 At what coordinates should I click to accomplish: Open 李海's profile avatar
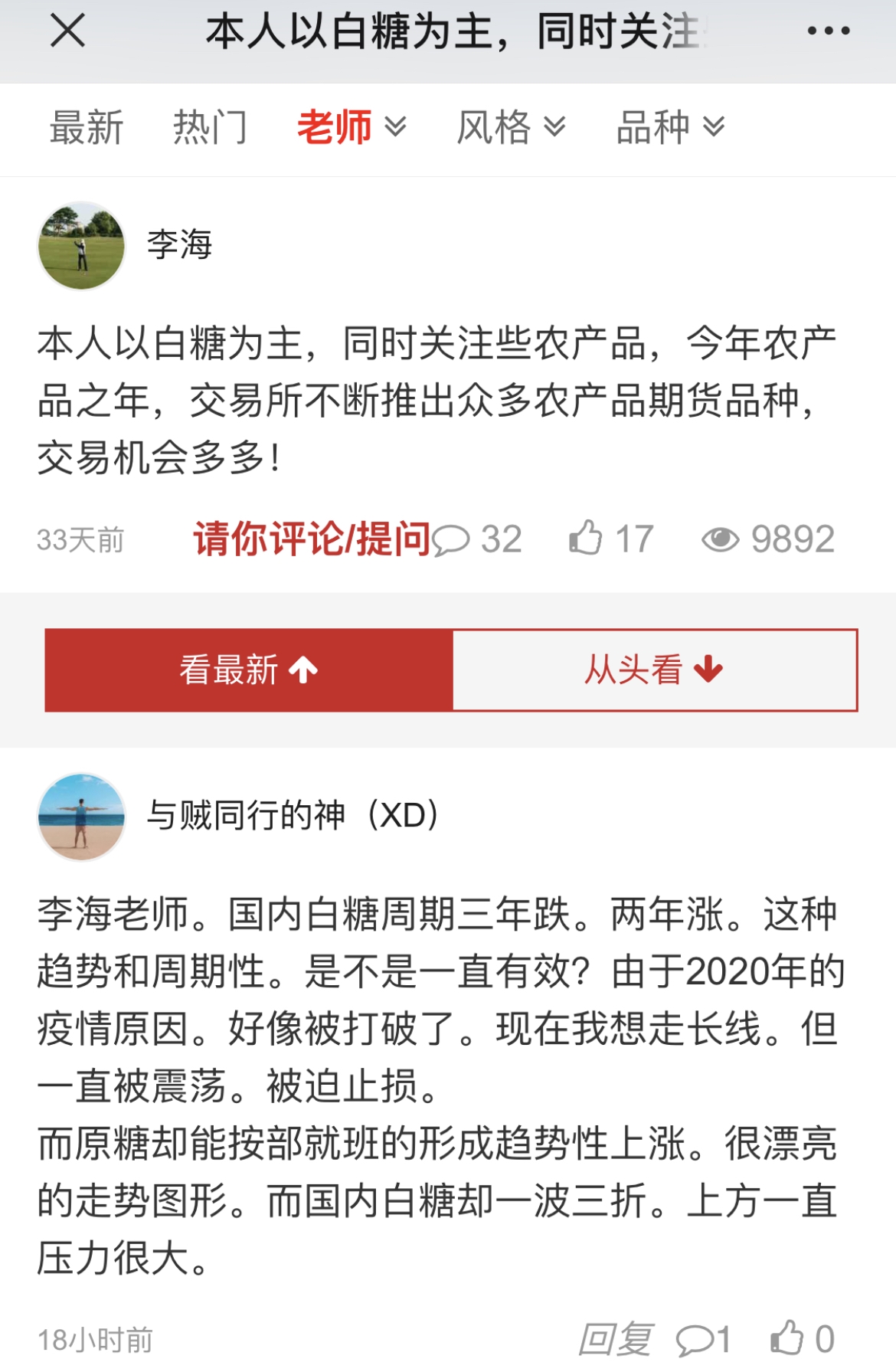[81, 246]
